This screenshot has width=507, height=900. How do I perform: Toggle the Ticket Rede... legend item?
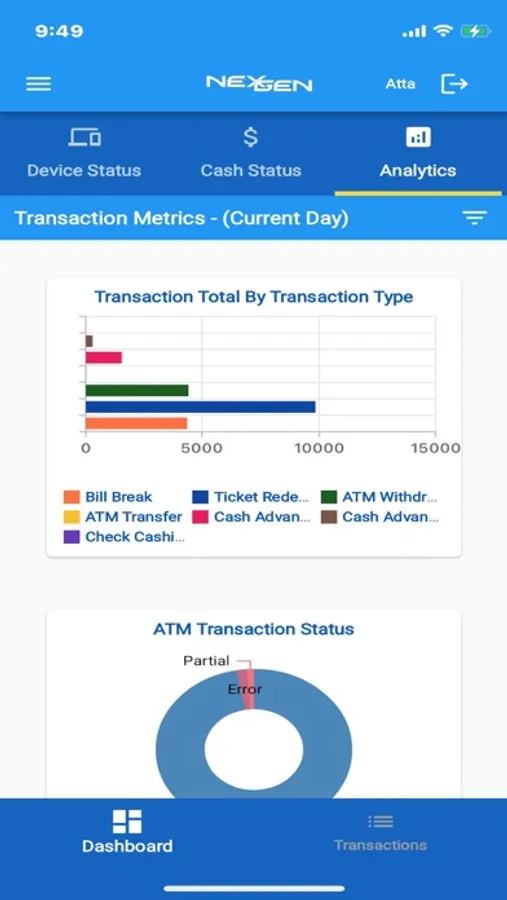250,497
